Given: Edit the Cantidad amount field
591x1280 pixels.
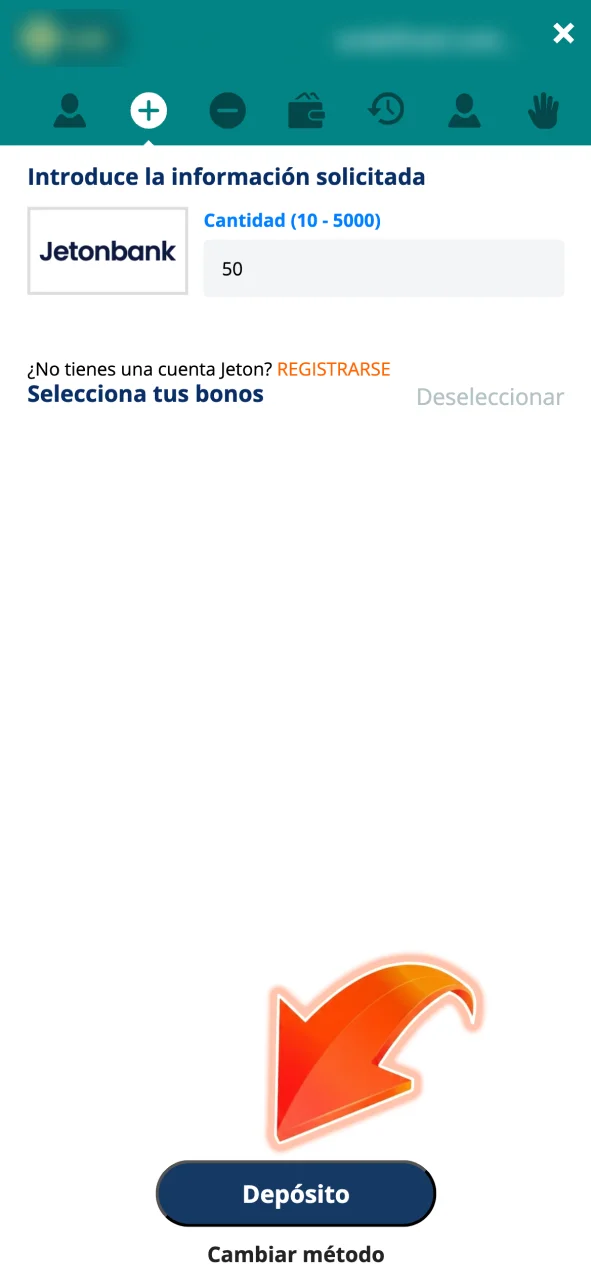Looking at the screenshot, I should click(x=384, y=268).
